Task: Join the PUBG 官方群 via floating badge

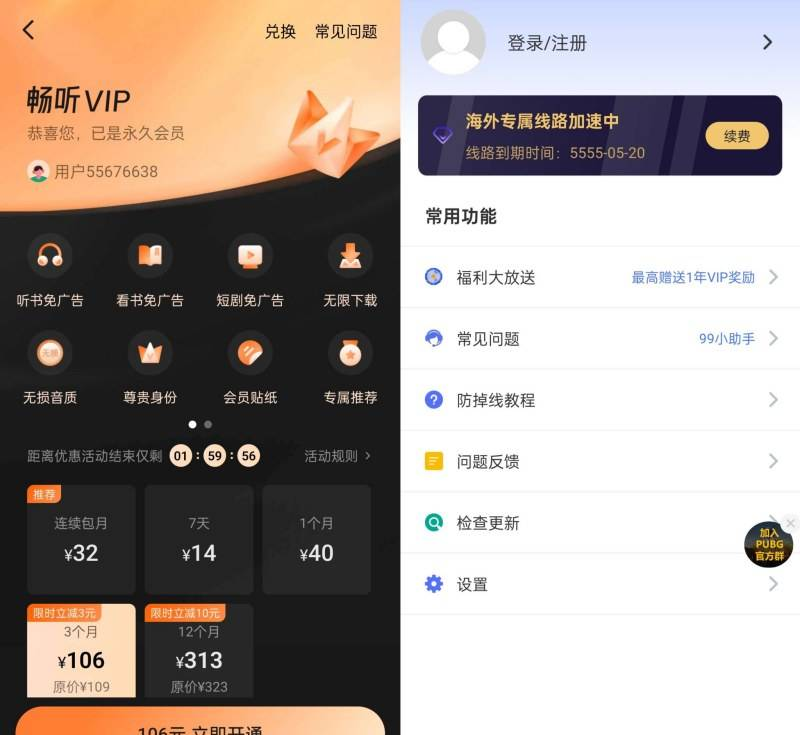Action: [x=768, y=545]
